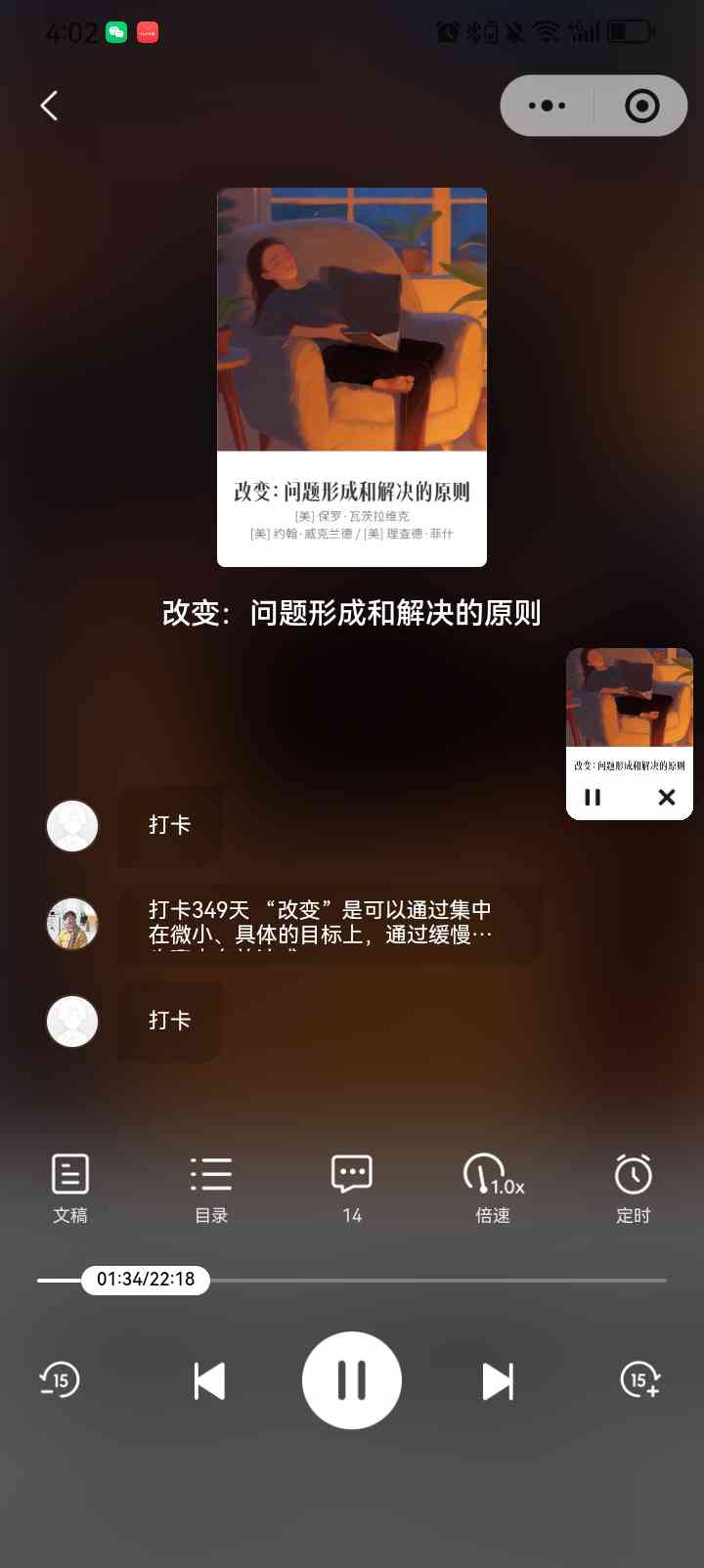Screen dimensions: 704x1568
Task: Change playback speed via 倍速
Action: pyautogui.click(x=493, y=1188)
